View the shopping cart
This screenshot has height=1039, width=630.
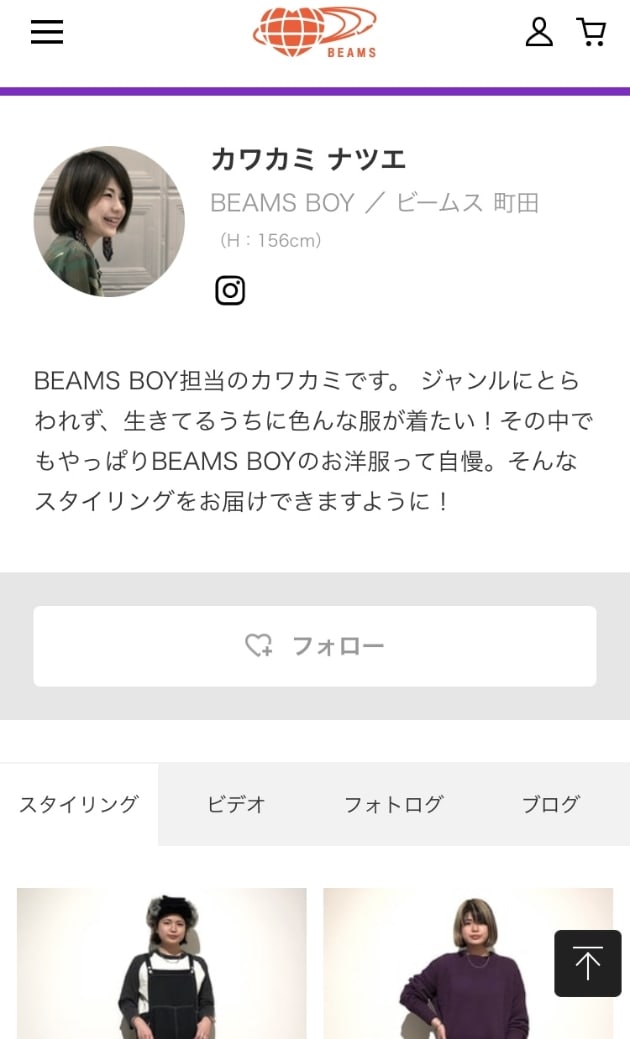(x=591, y=32)
